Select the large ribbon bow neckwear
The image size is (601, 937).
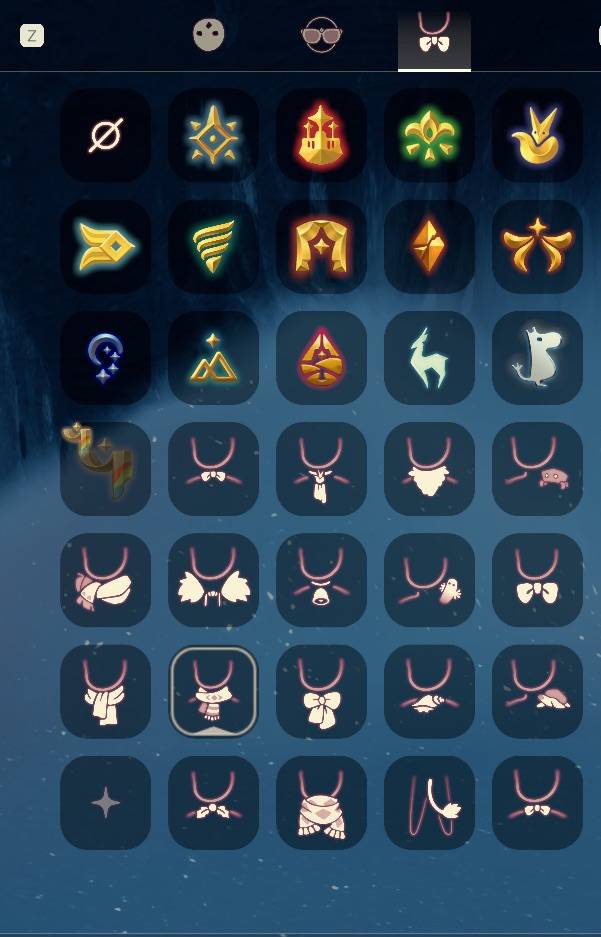(321, 691)
